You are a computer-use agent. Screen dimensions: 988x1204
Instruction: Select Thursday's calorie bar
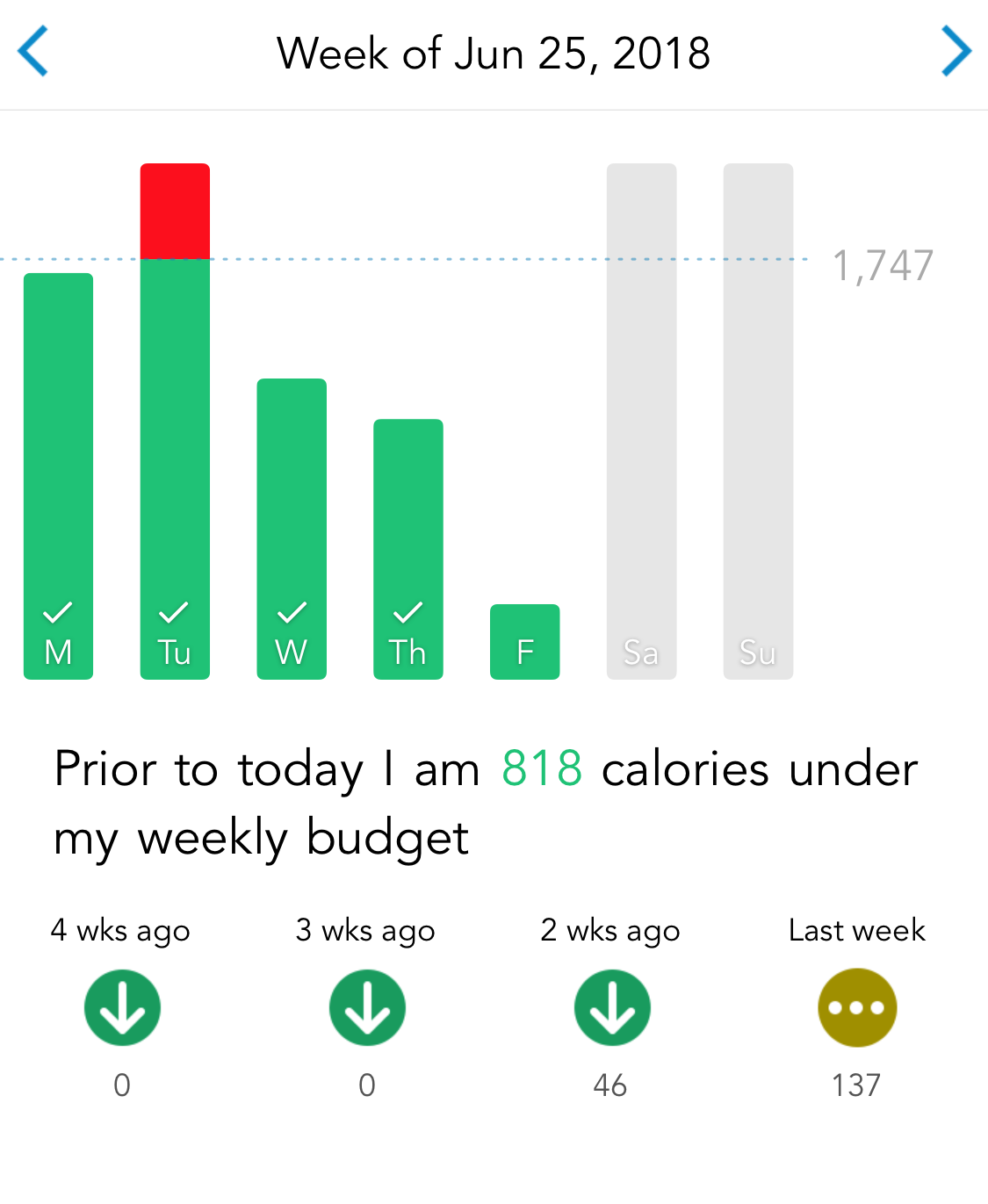point(408,548)
